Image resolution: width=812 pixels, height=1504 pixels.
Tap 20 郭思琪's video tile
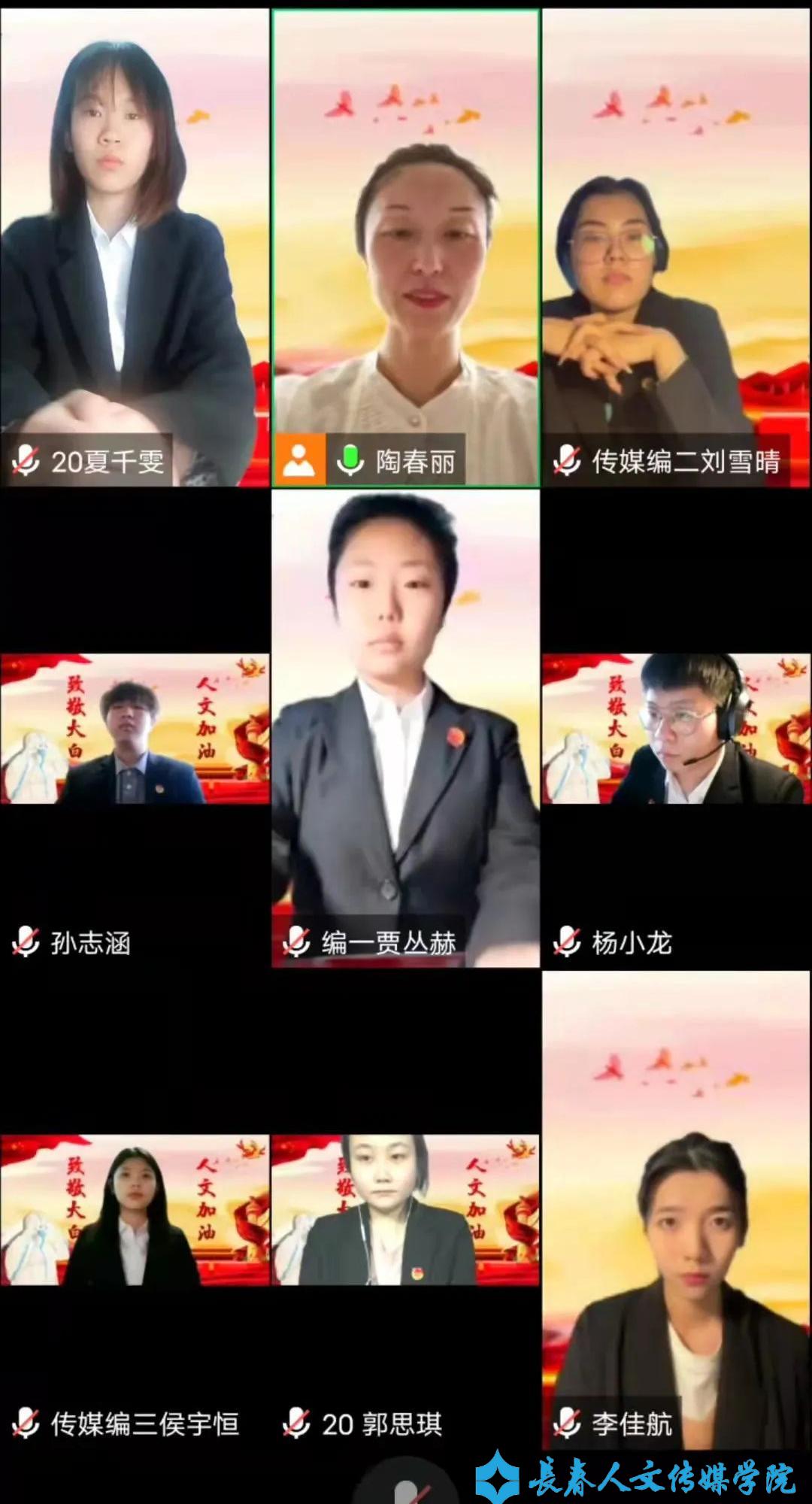[405, 1209]
